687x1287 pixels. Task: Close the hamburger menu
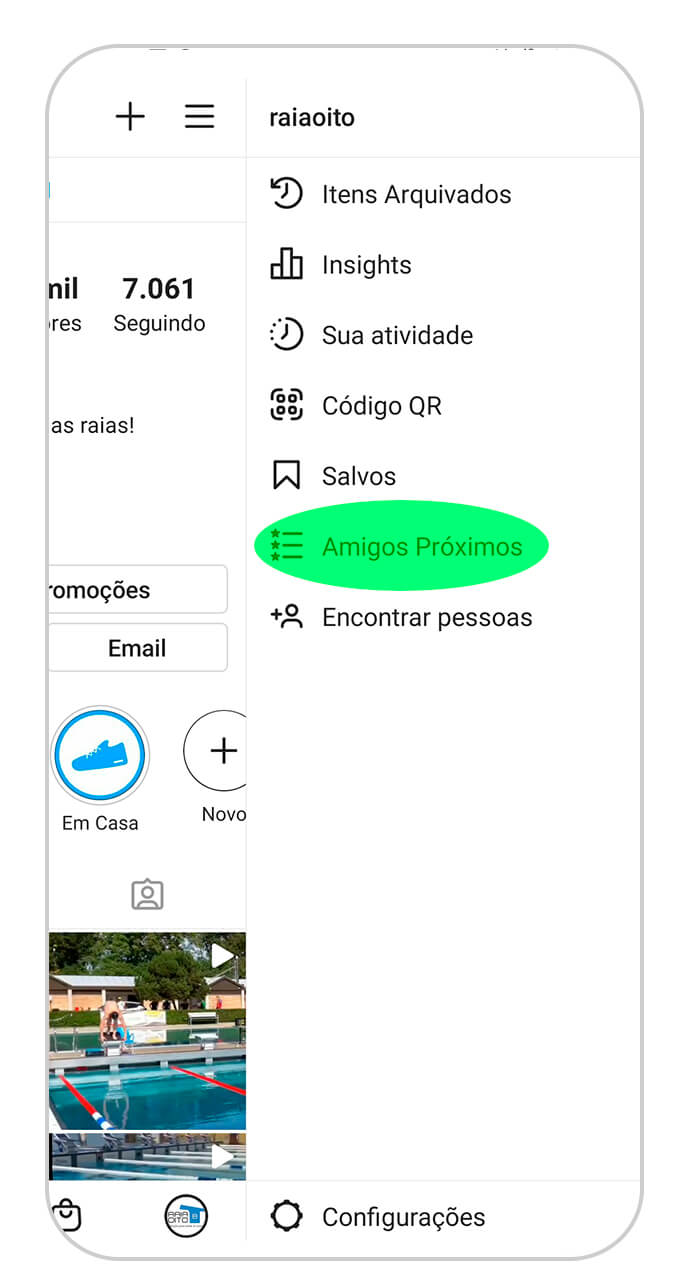(x=199, y=117)
